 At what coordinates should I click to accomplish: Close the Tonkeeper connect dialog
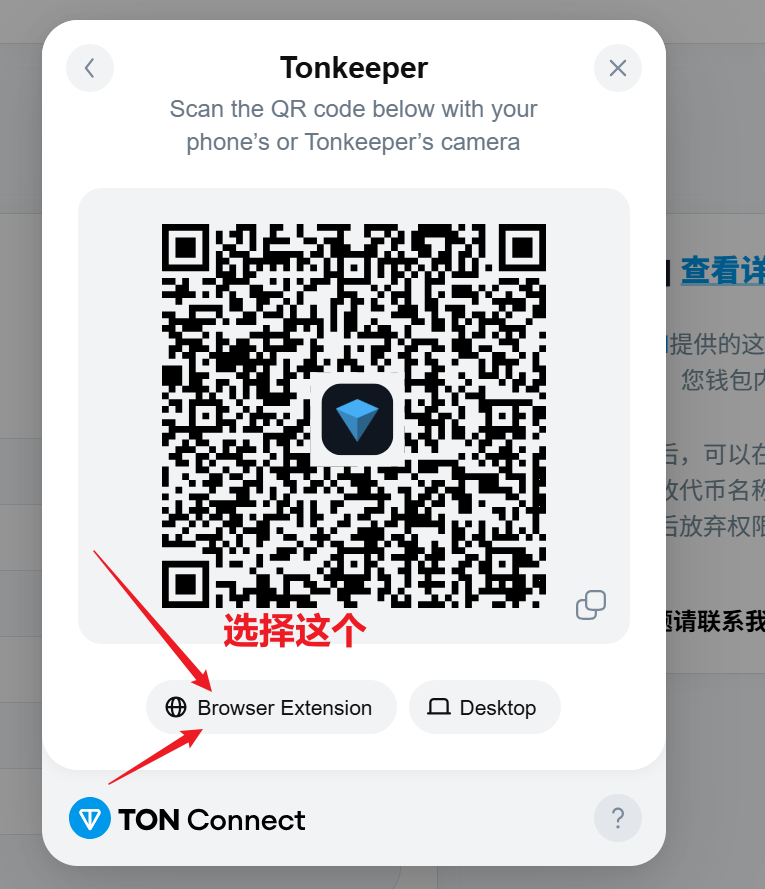(x=617, y=68)
